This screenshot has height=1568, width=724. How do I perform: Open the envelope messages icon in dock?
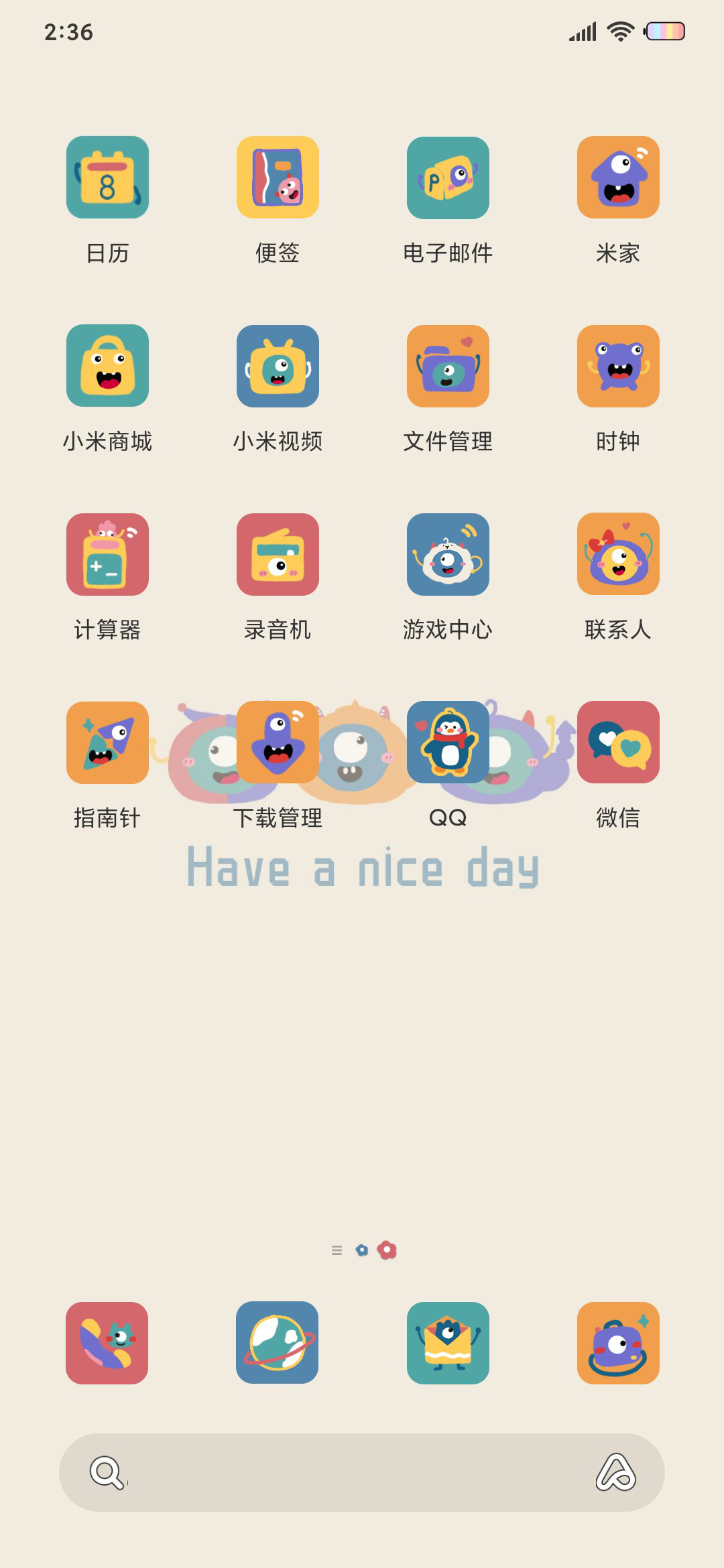[x=448, y=1343]
